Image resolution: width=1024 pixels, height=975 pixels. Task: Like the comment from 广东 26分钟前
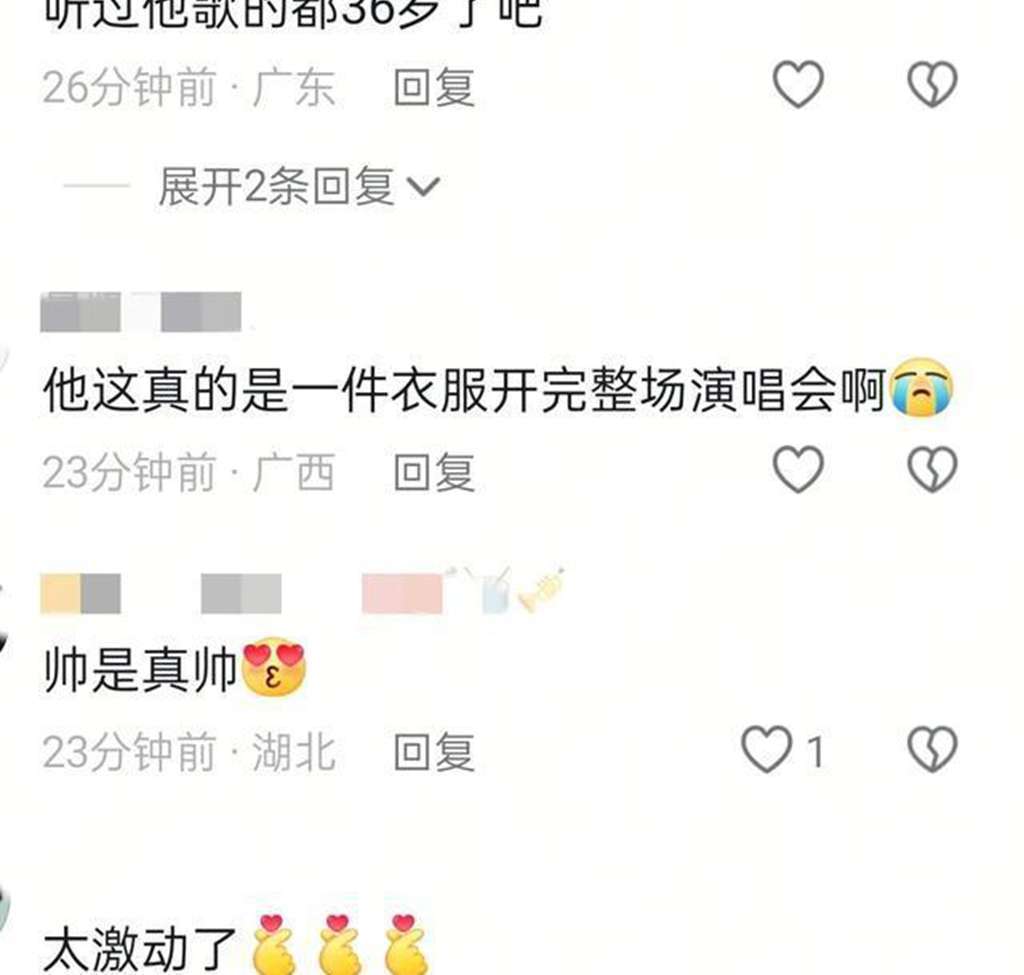[798, 85]
